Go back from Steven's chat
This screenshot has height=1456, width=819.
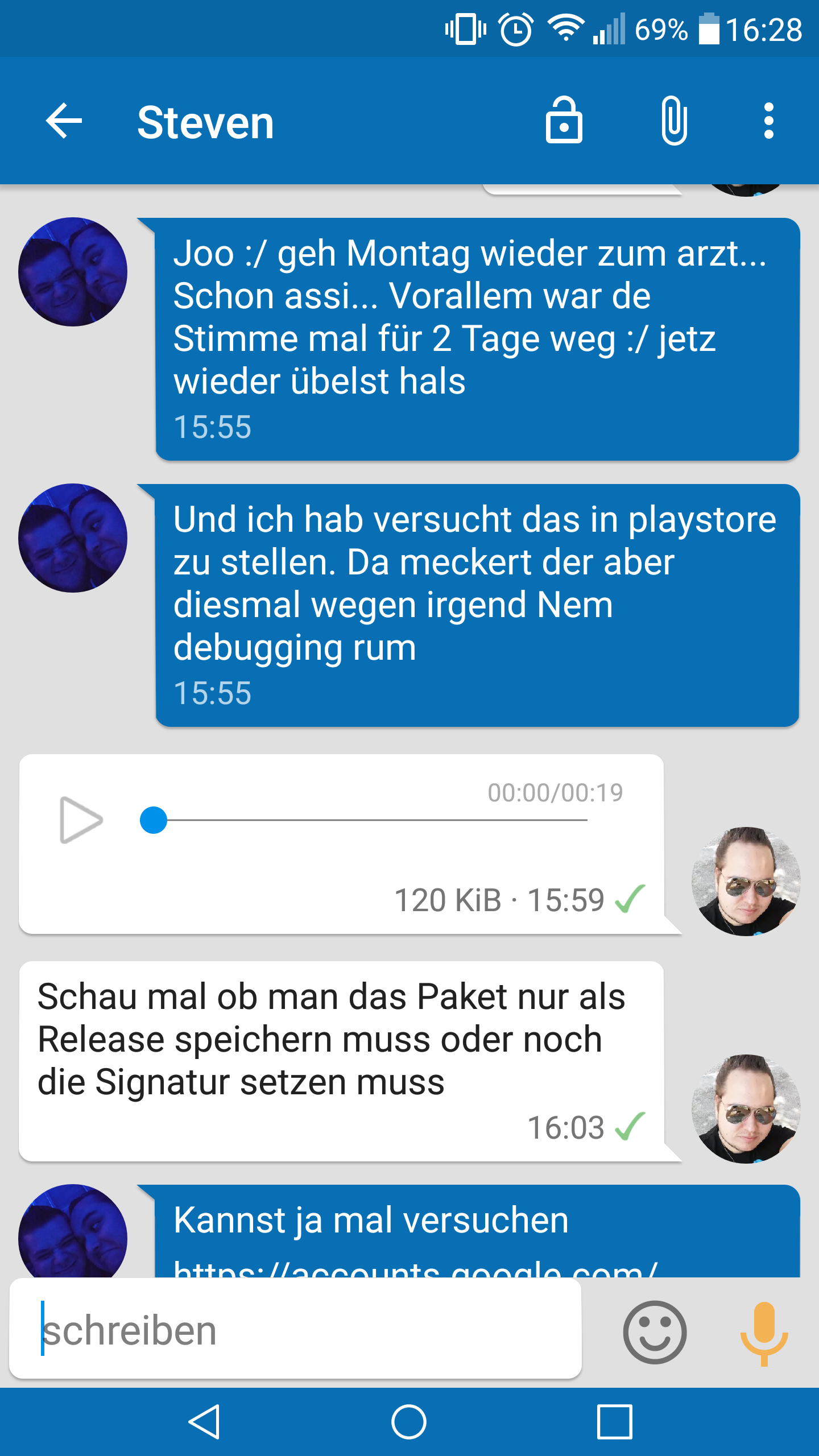pos(64,121)
